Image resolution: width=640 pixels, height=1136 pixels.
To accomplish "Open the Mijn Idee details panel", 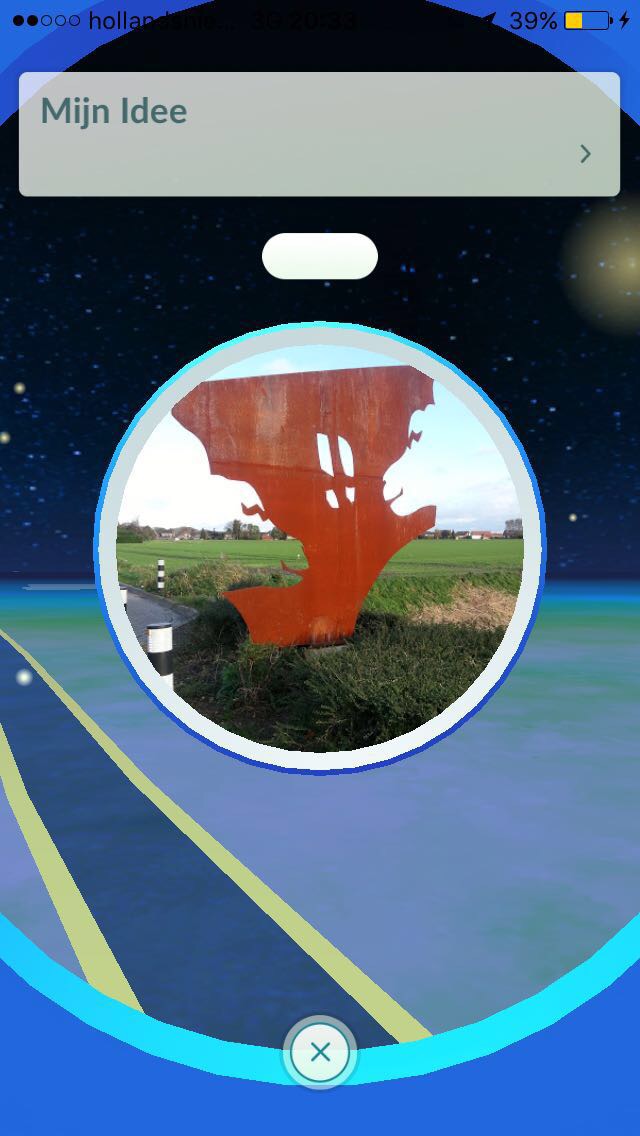I will (x=318, y=134).
